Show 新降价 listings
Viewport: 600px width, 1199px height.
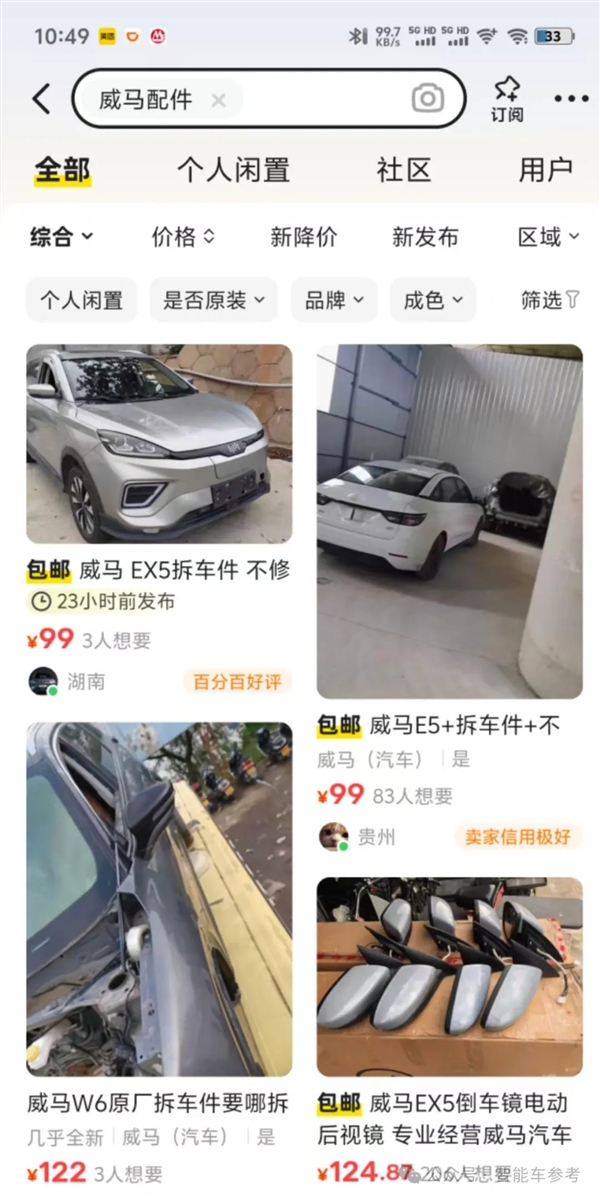[304, 237]
